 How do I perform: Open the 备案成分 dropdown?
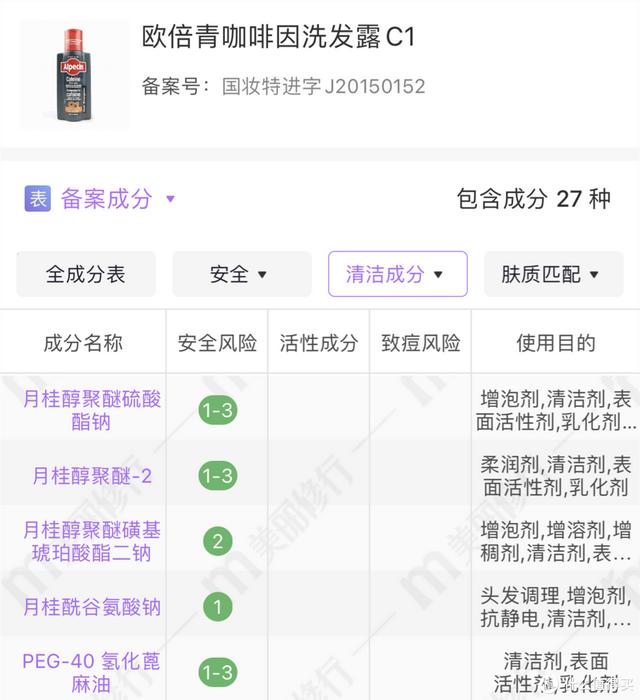pyautogui.click(x=108, y=199)
